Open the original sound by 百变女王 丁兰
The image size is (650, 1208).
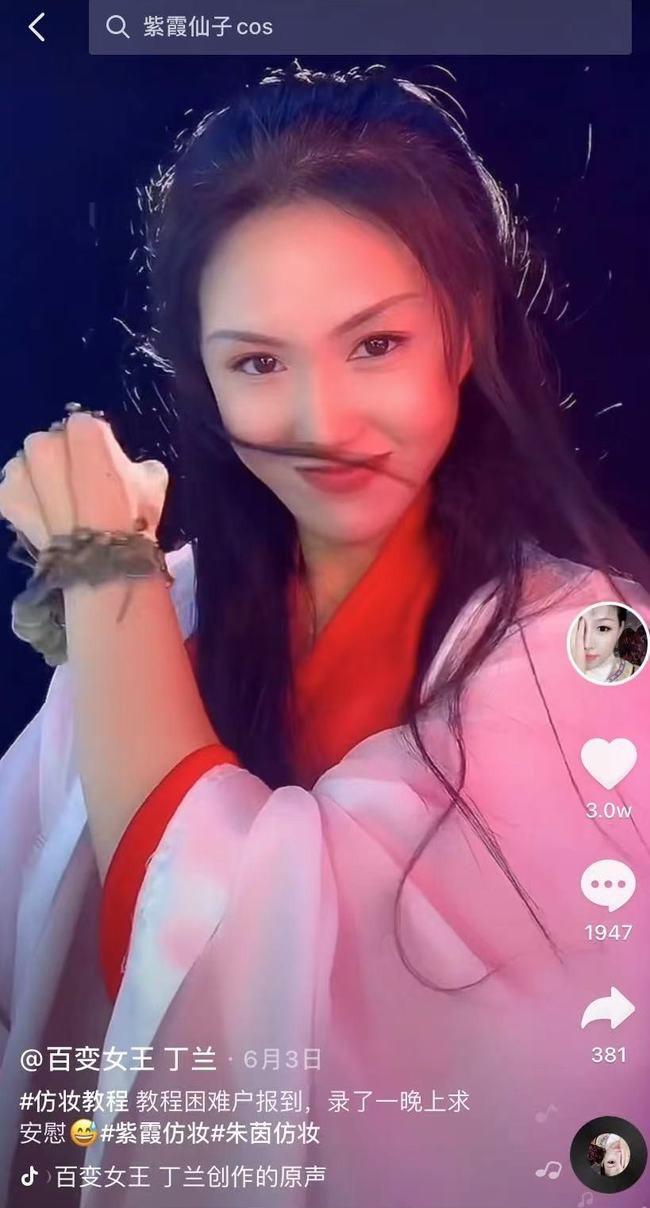pyautogui.click(x=190, y=1176)
